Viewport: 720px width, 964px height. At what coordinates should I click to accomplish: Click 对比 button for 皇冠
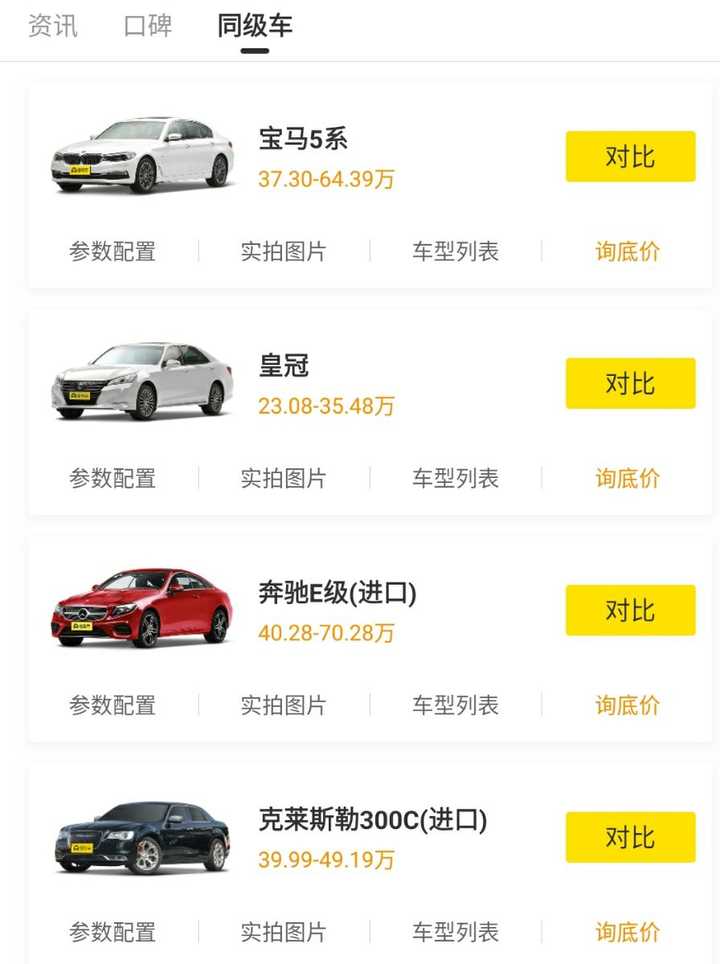(x=631, y=382)
